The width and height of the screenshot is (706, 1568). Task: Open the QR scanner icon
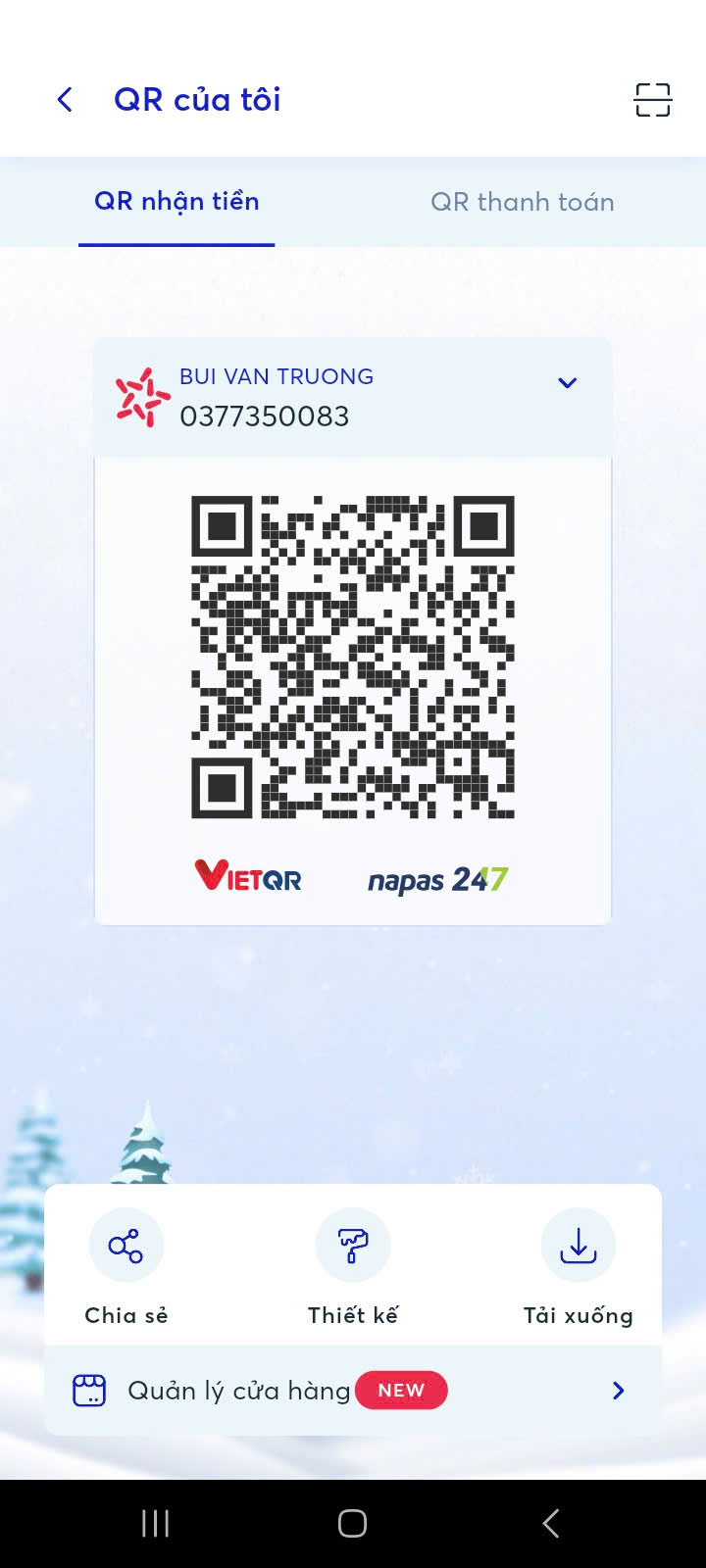point(652,100)
